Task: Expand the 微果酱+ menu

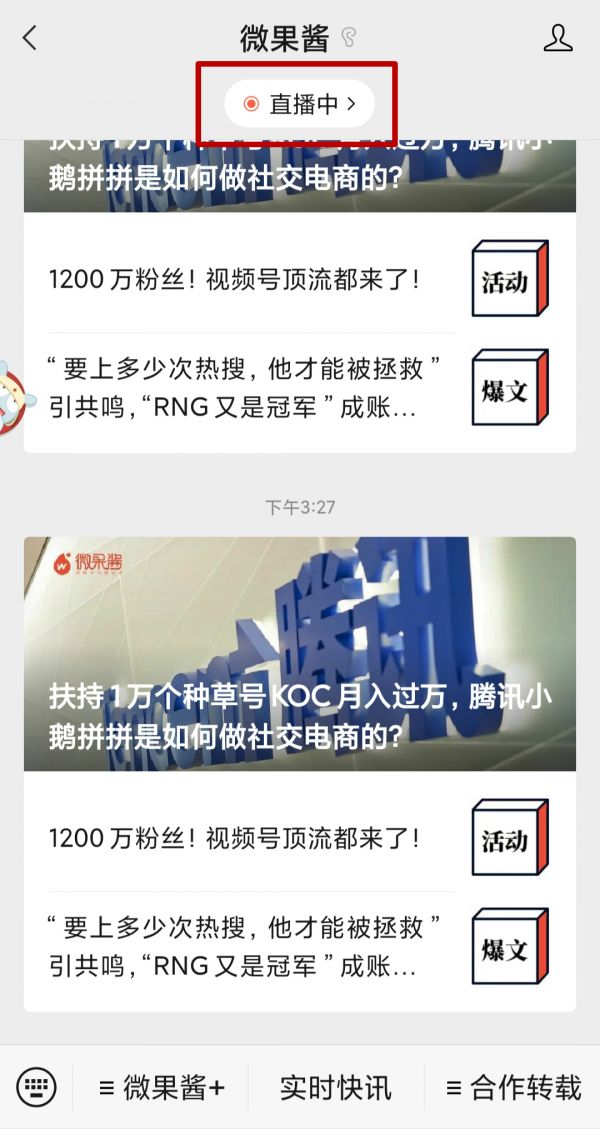Action: (x=162, y=1087)
